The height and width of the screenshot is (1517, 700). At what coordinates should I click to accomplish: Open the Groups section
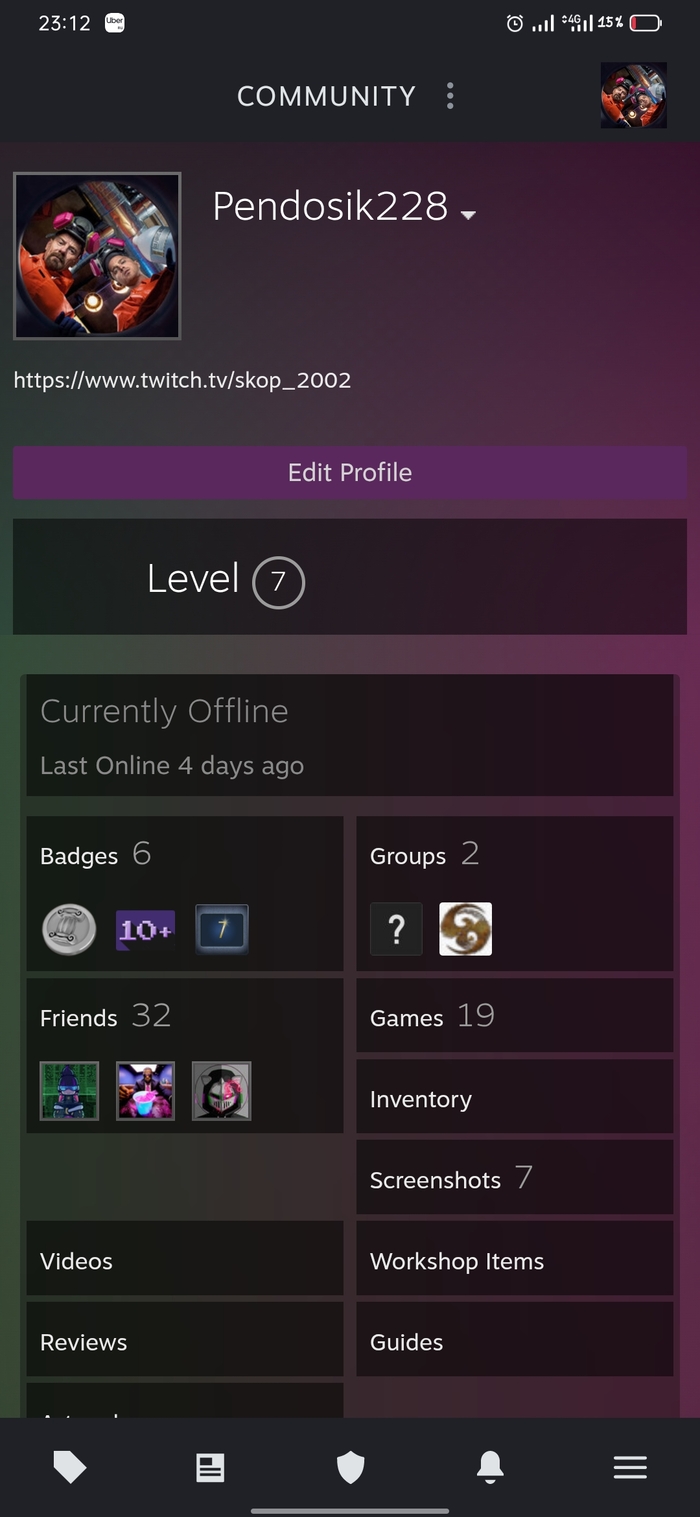[408, 856]
